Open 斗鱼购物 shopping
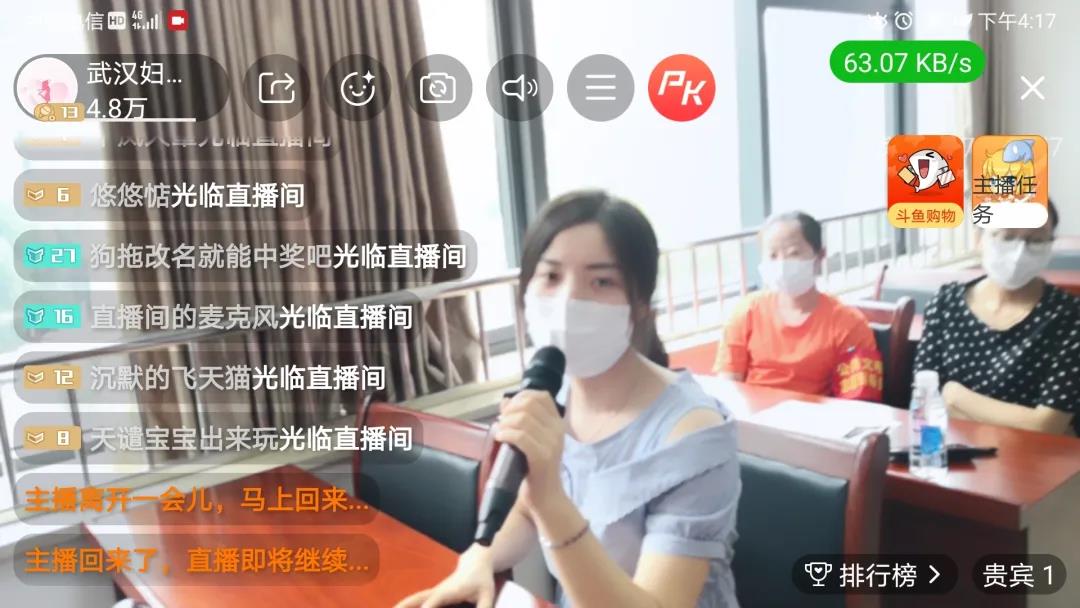The image size is (1080, 608). pyautogui.click(x=924, y=181)
